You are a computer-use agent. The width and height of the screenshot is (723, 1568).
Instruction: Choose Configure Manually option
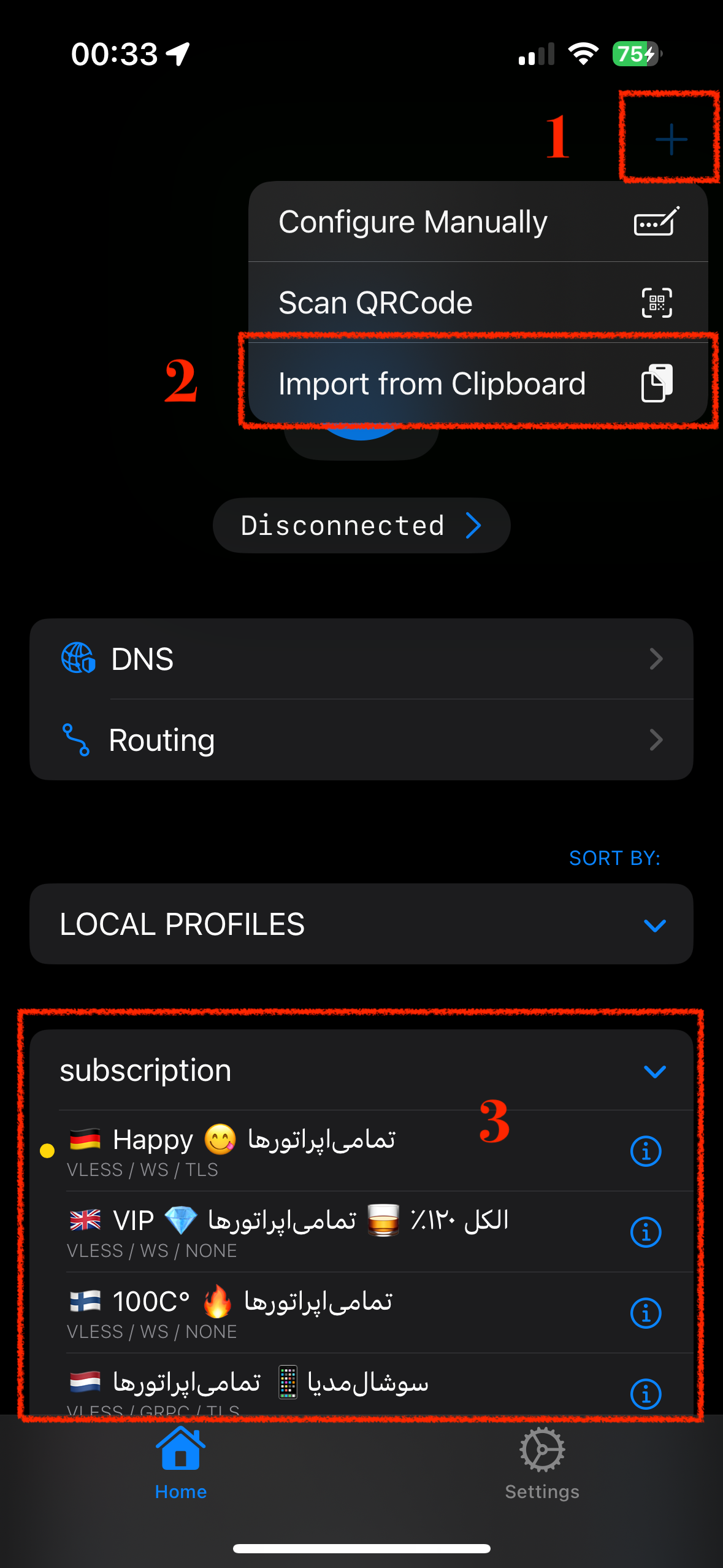[x=478, y=221]
